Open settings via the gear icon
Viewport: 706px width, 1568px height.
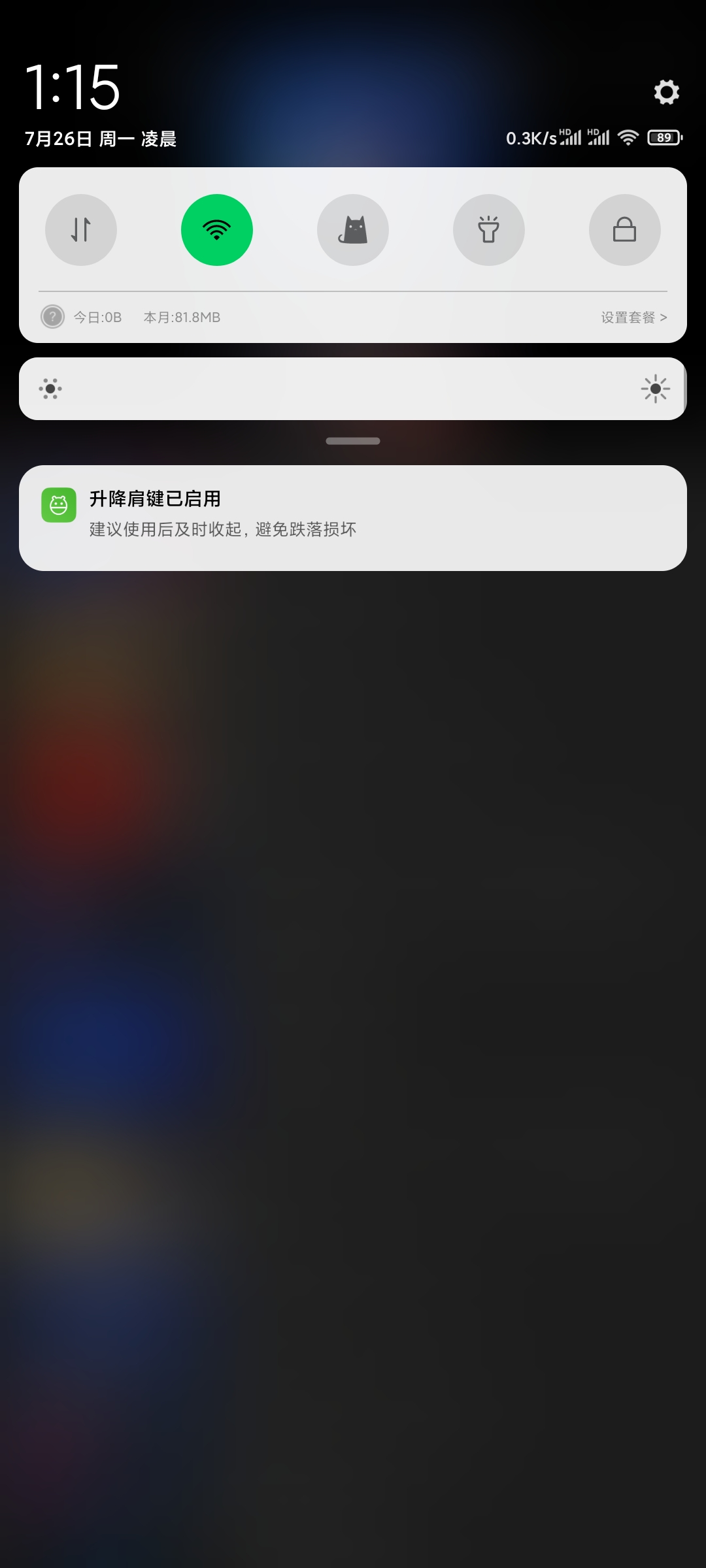(666, 92)
